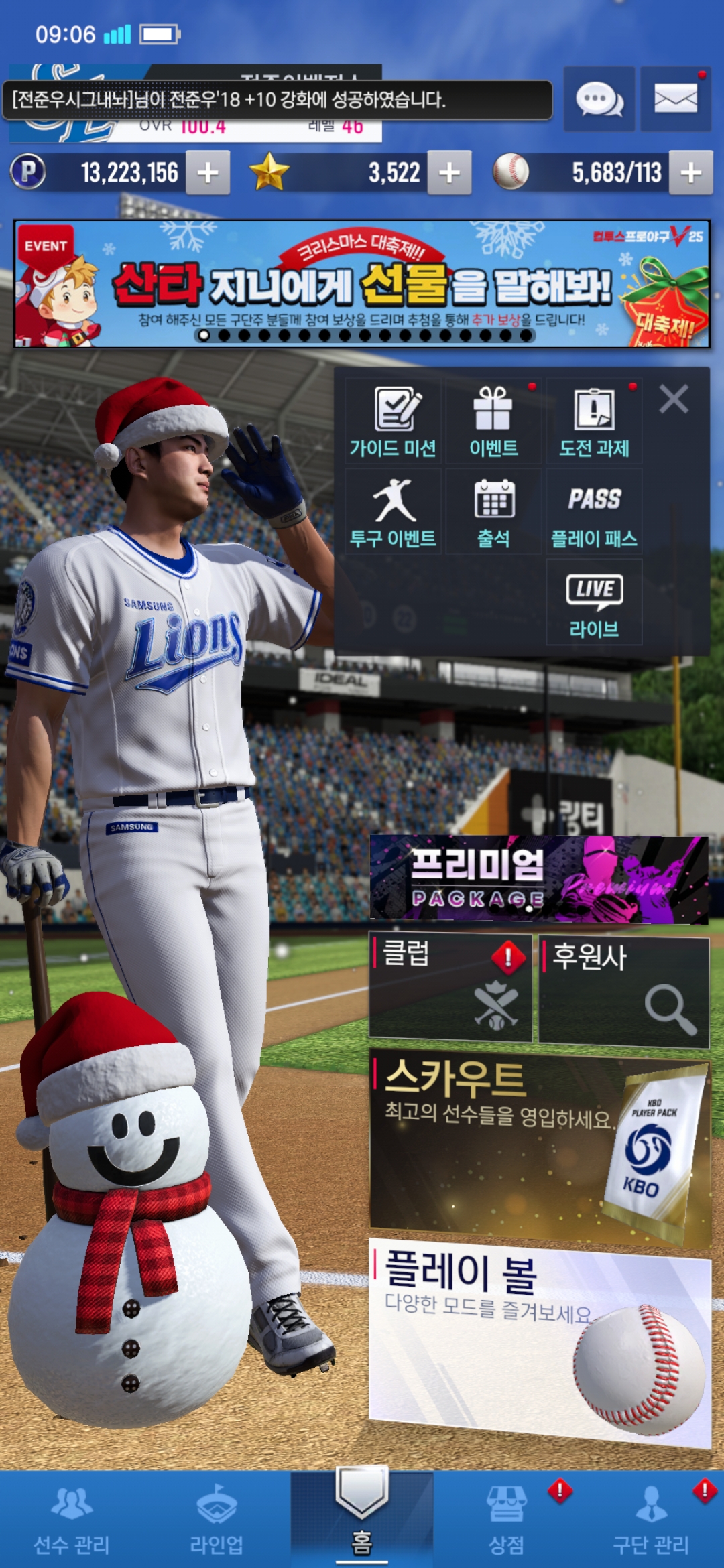Open 도전 과제 menu
The width and height of the screenshot is (724, 1568).
594,422
